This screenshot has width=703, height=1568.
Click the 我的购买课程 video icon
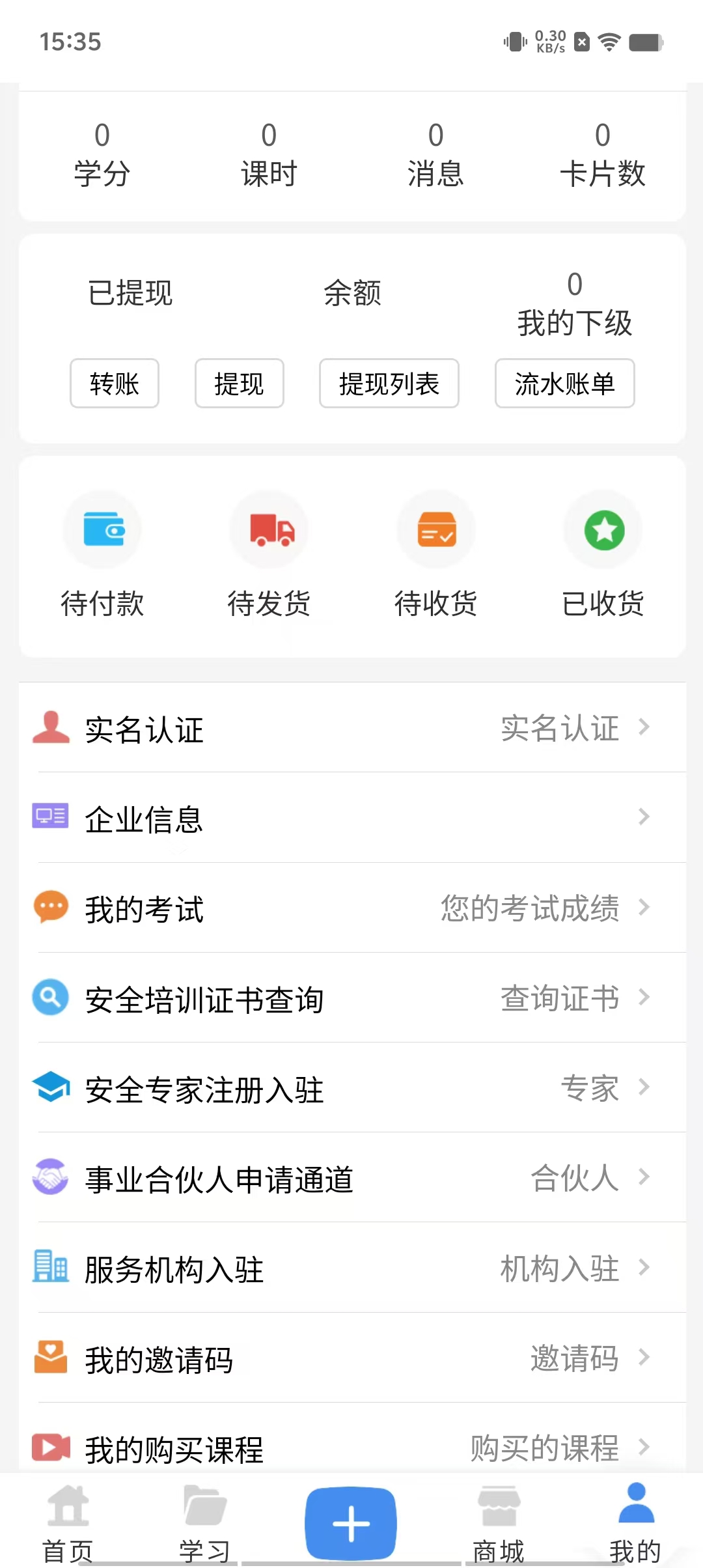point(50,1447)
